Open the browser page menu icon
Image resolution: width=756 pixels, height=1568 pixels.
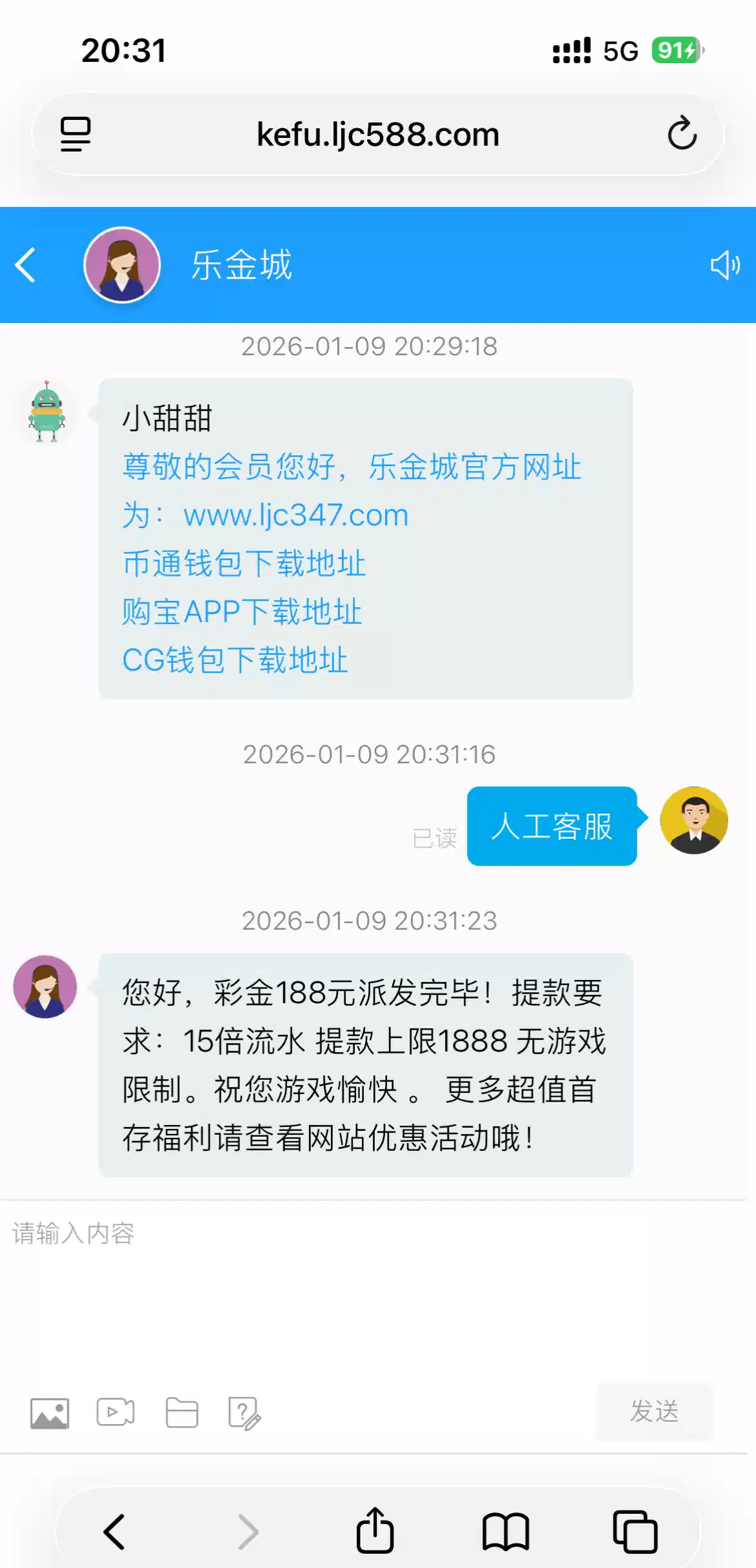point(75,134)
